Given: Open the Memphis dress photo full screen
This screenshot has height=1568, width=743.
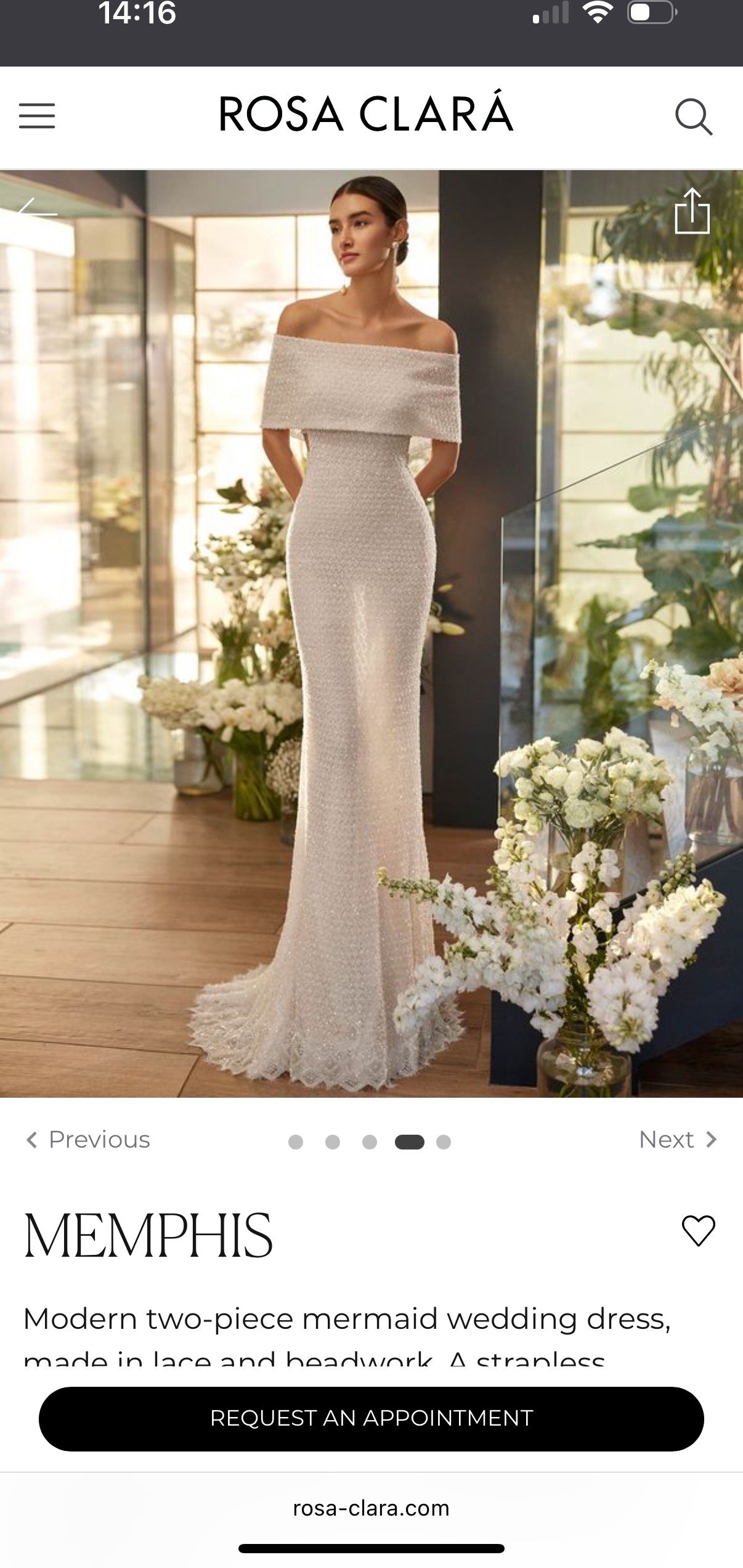Looking at the screenshot, I should click(371, 634).
